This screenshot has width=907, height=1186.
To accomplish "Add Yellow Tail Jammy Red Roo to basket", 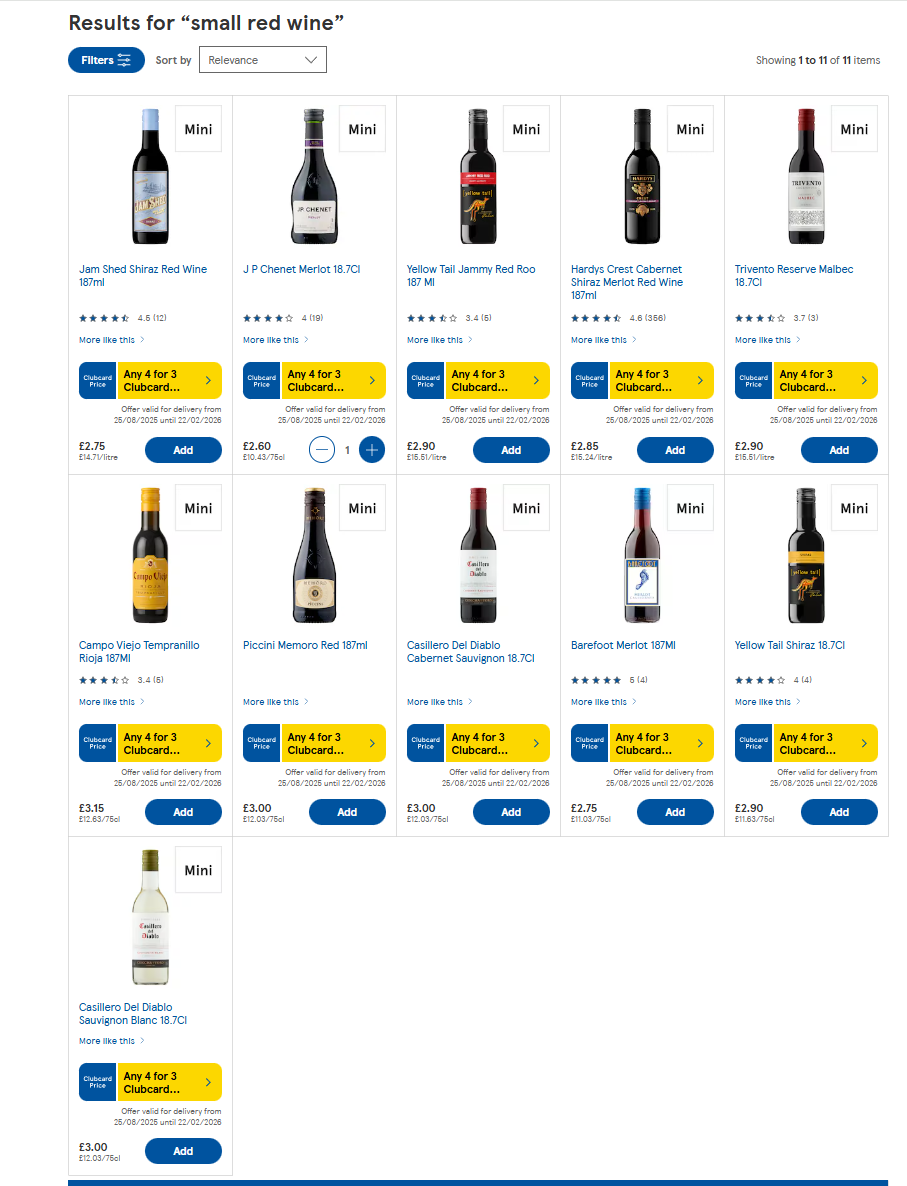I will tap(511, 450).
